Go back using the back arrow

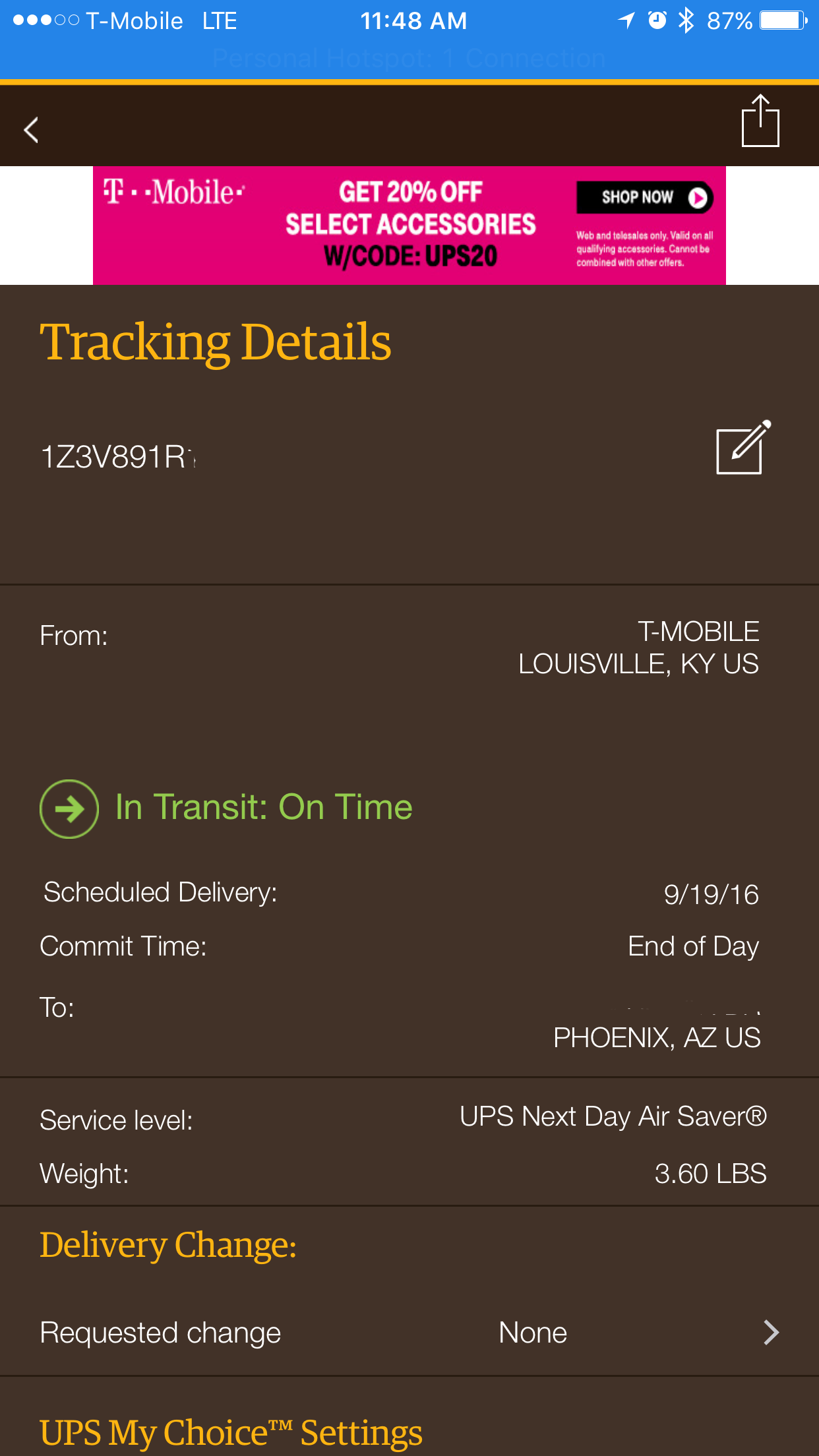click(31, 130)
